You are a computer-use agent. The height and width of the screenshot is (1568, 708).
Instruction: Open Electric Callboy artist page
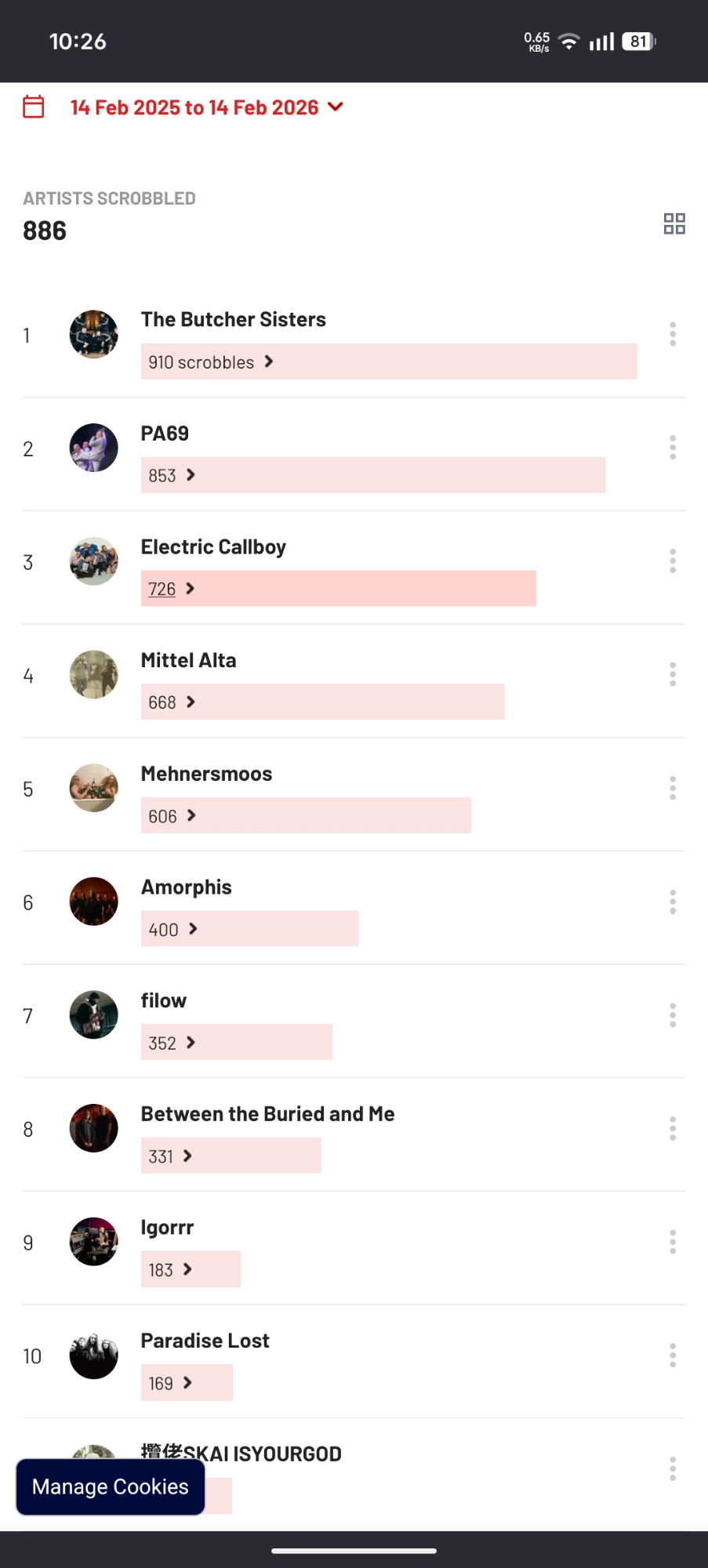(213, 547)
